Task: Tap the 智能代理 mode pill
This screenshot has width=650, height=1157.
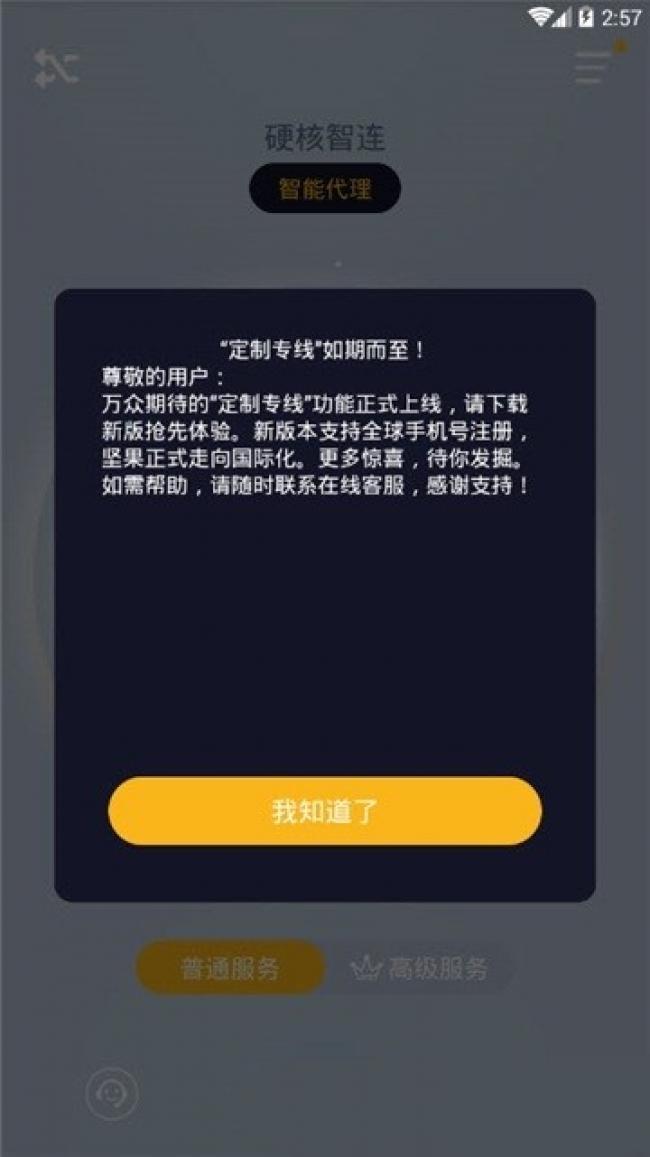Action: pyautogui.click(x=325, y=189)
